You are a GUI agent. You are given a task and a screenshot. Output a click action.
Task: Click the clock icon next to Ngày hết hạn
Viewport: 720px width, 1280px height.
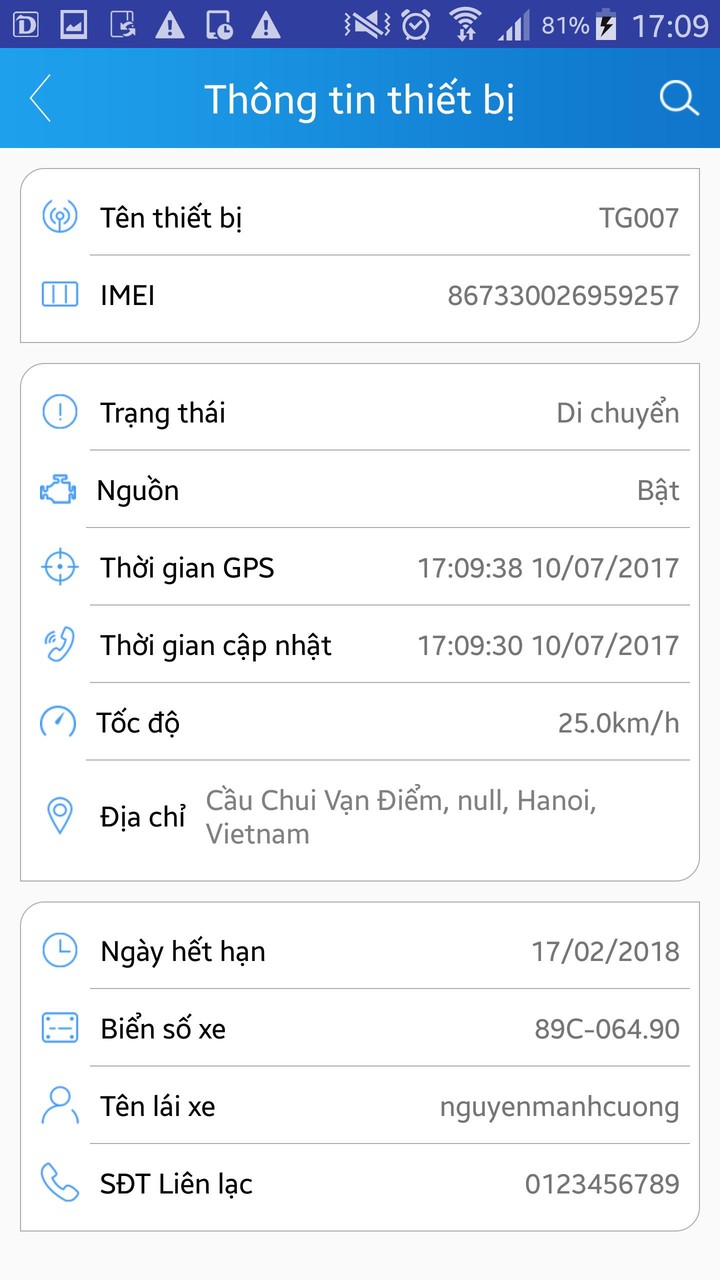(x=59, y=949)
